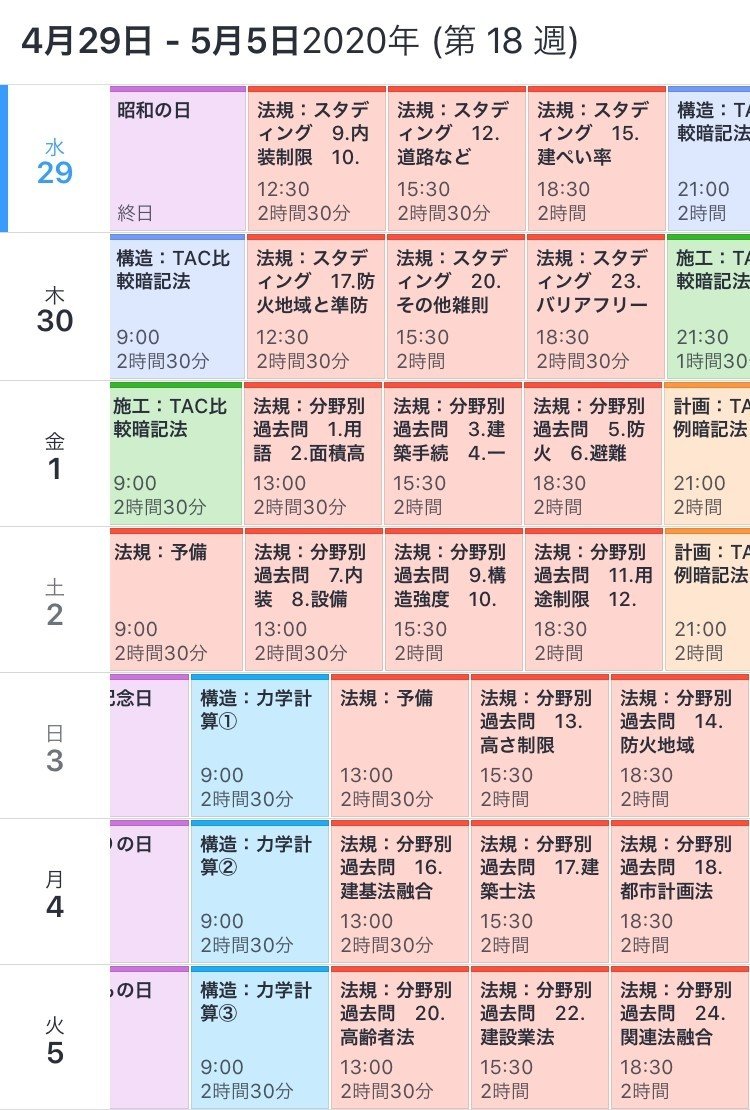The width and height of the screenshot is (750, 1110).
Task: Open Saturday's 法規:予備 9:00 event
Action: [177, 600]
